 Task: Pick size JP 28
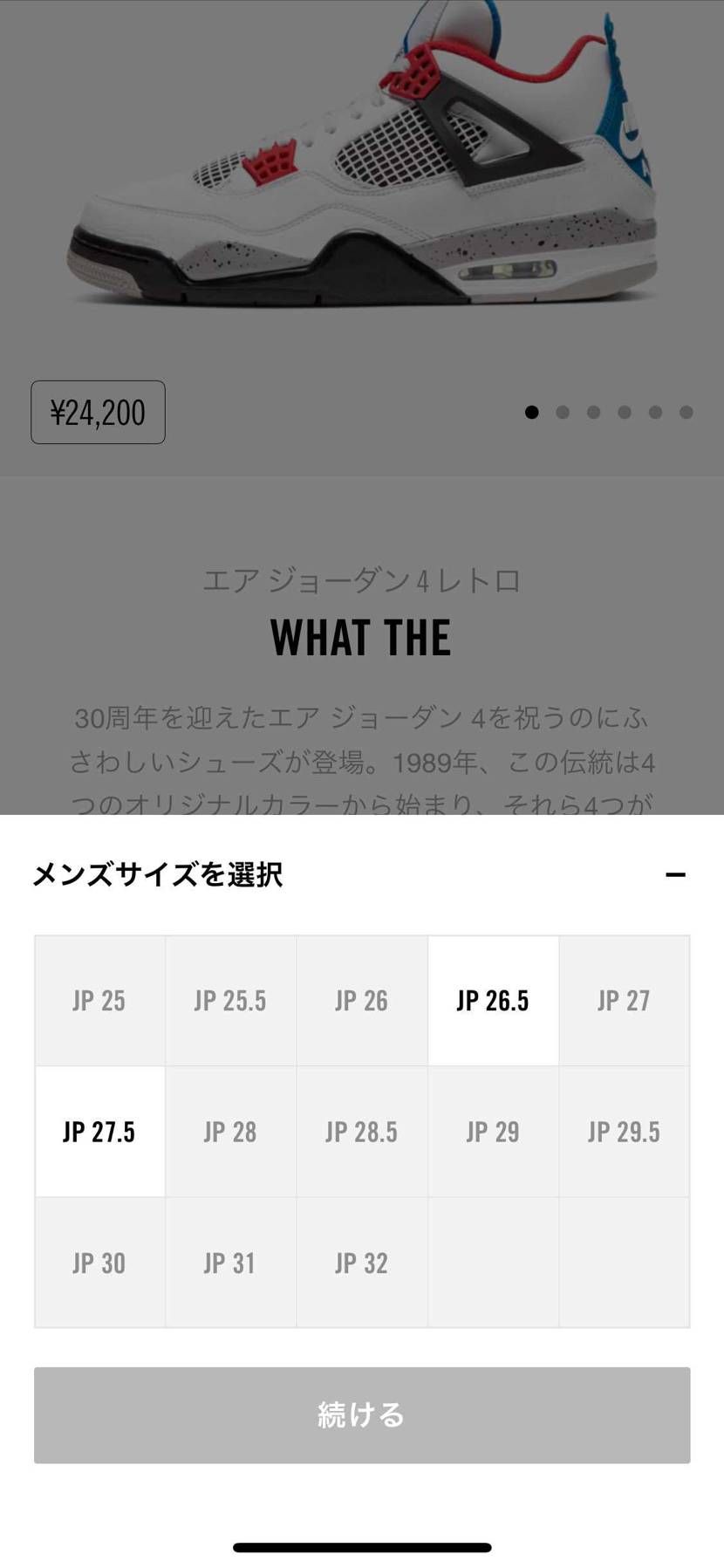230,1132
